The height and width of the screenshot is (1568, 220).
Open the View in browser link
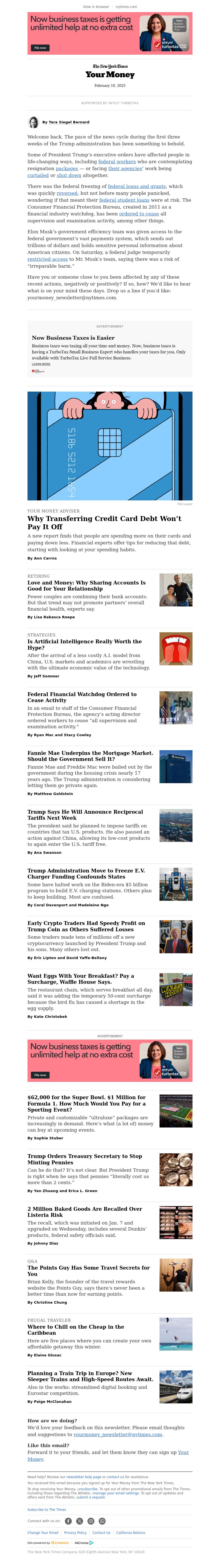point(96,7)
